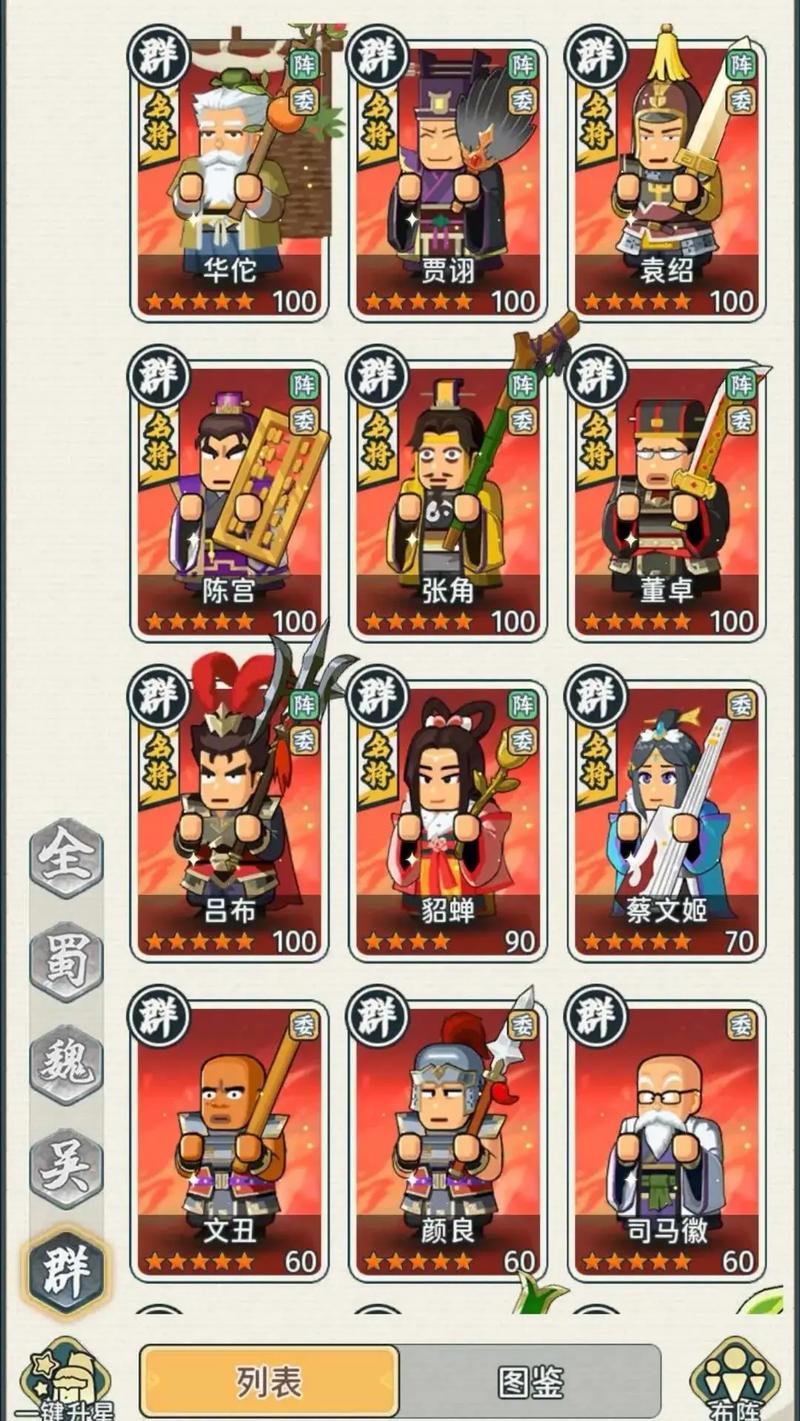Open the 司马徽 hero card
The width and height of the screenshot is (800, 1421).
[x=667, y=1140]
